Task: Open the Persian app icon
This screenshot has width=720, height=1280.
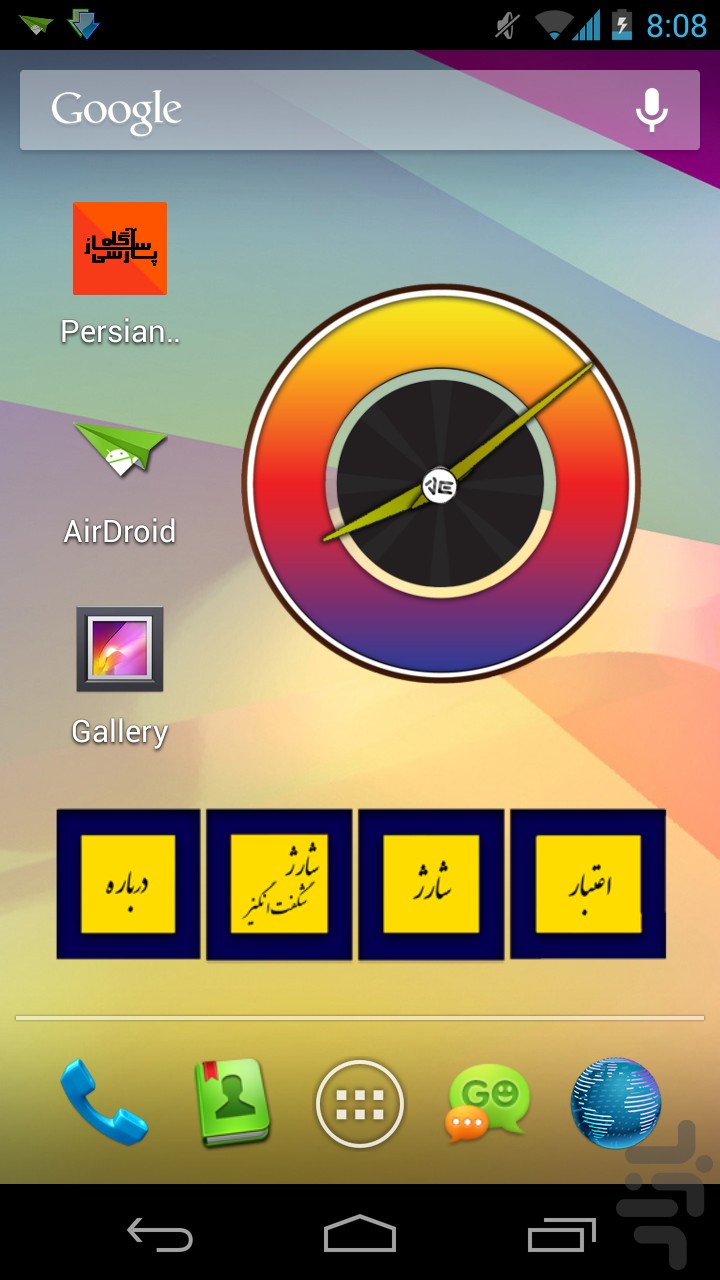Action: point(120,249)
